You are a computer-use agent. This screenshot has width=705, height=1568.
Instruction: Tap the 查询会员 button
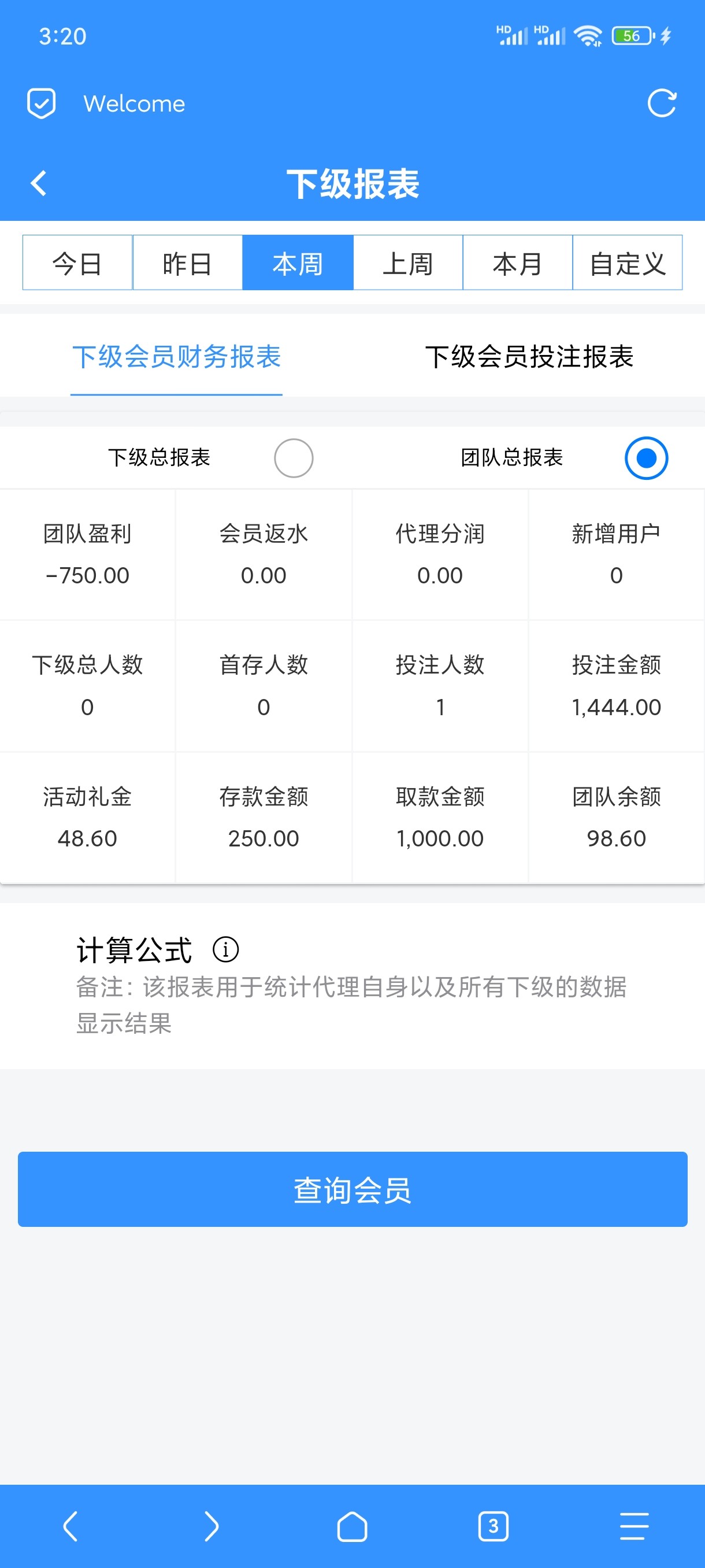pyautogui.click(x=352, y=1189)
